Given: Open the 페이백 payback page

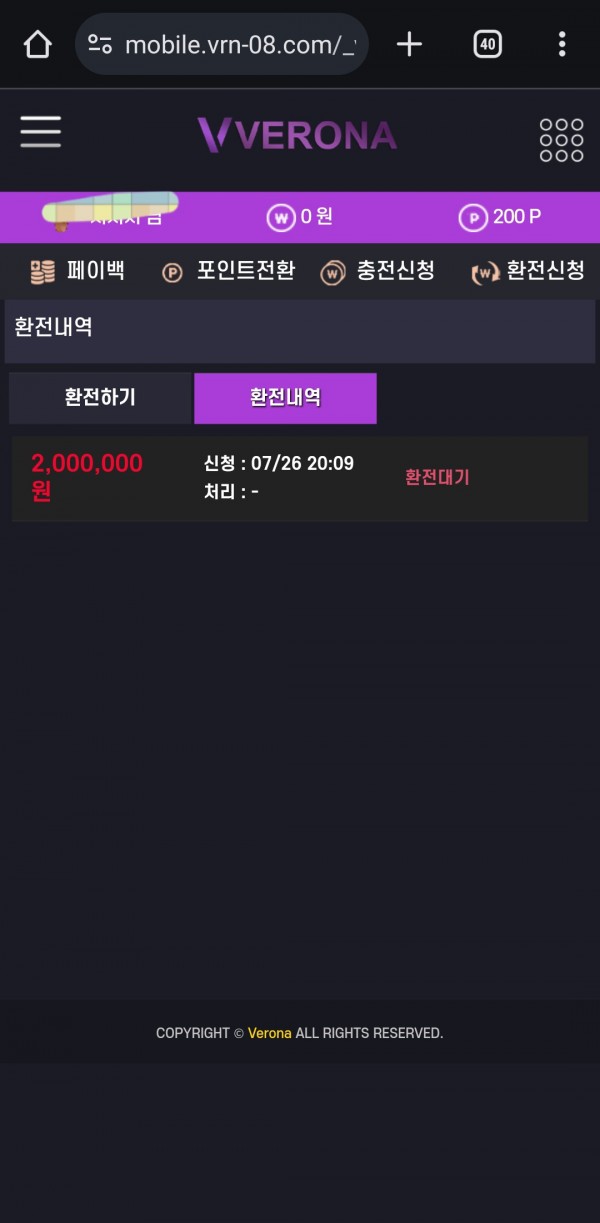Looking at the screenshot, I should point(78,271).
